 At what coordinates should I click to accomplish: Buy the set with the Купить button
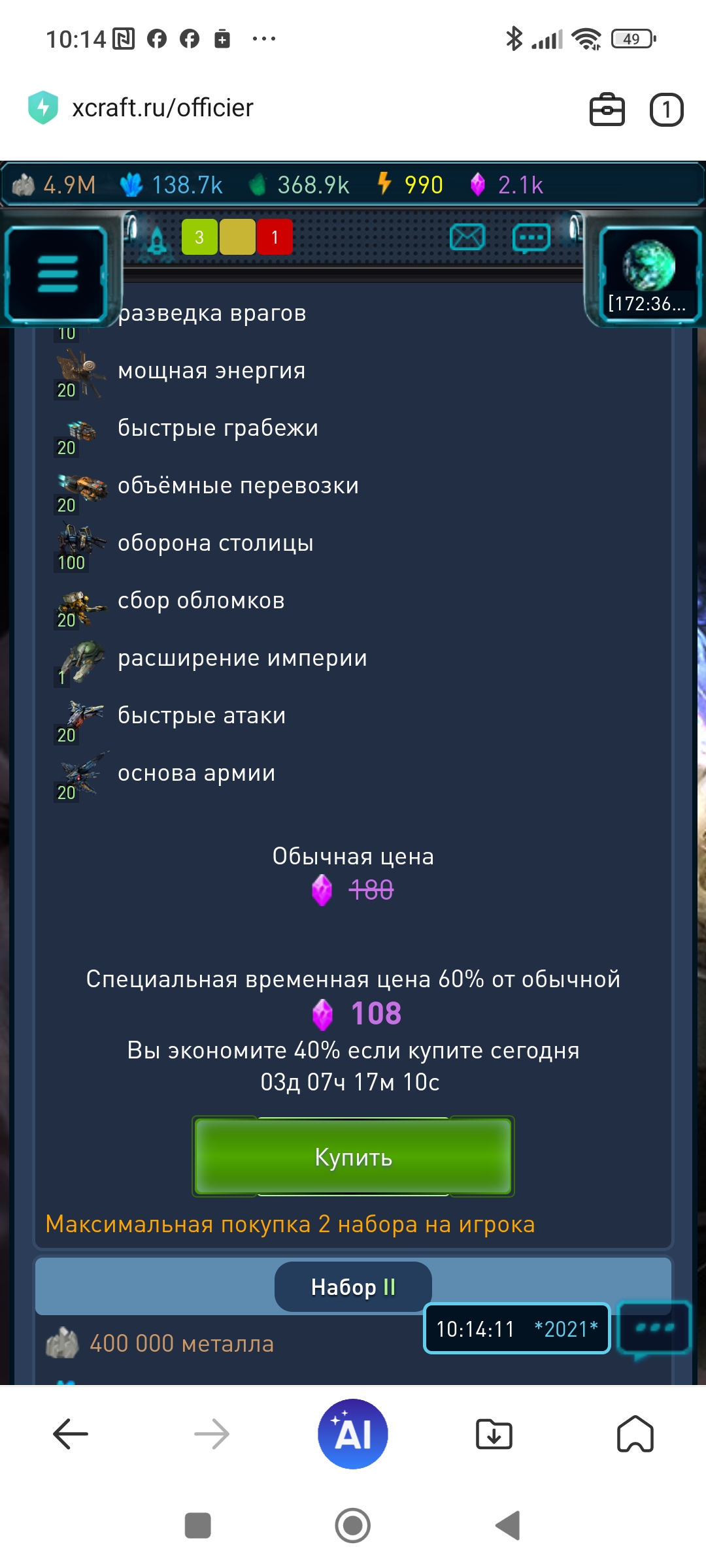tap(353, 1156)
